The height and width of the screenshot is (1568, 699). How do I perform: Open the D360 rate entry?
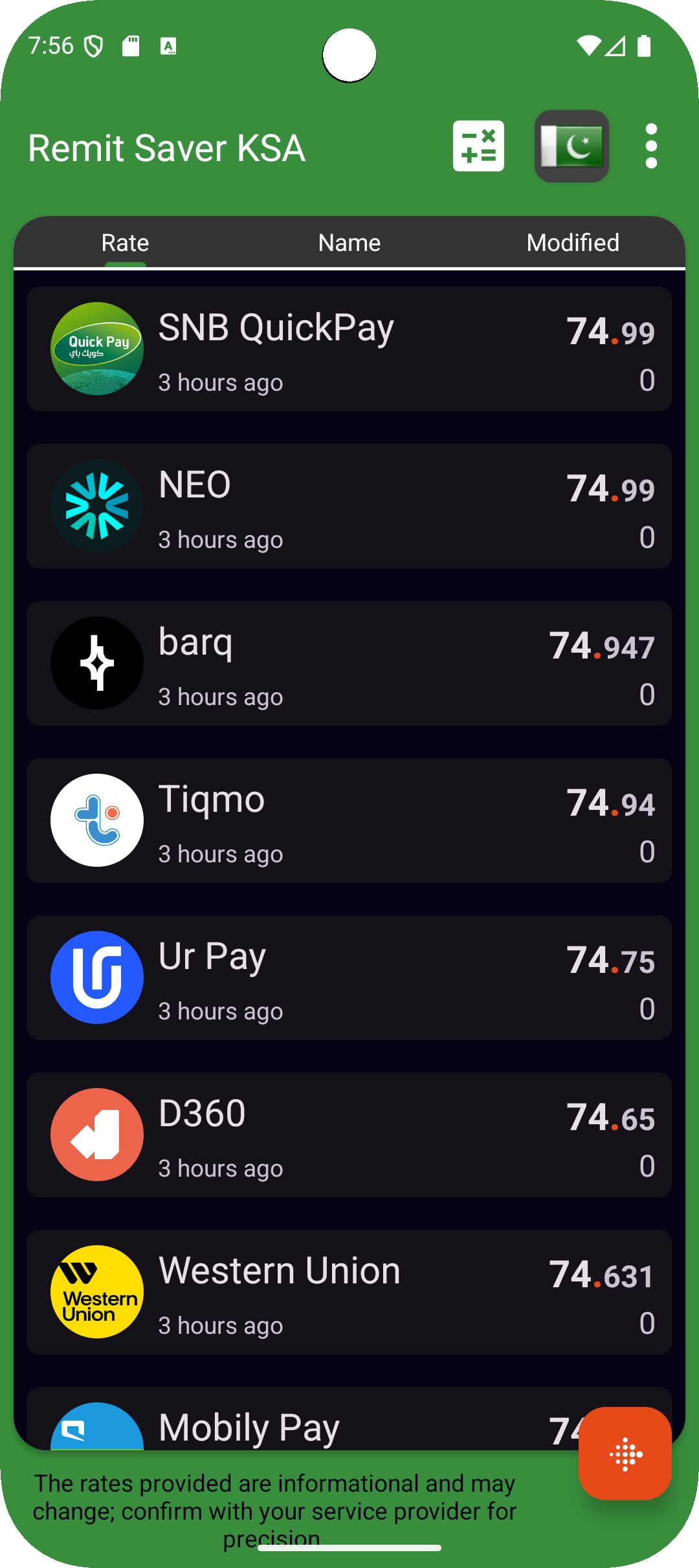click(349, 1135)
